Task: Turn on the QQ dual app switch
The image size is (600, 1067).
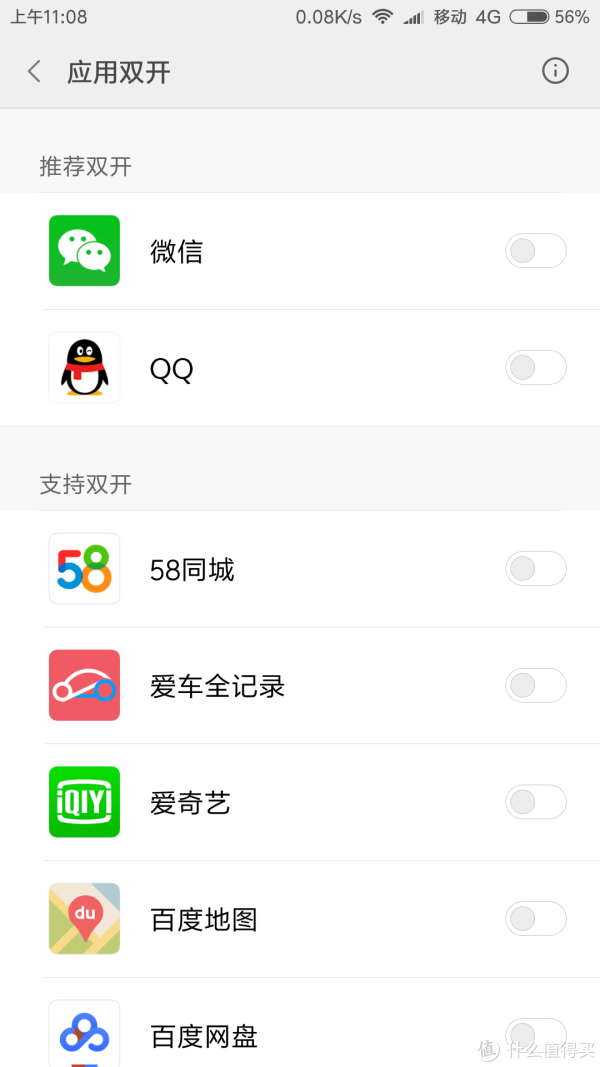Action: tap(535, 368)
